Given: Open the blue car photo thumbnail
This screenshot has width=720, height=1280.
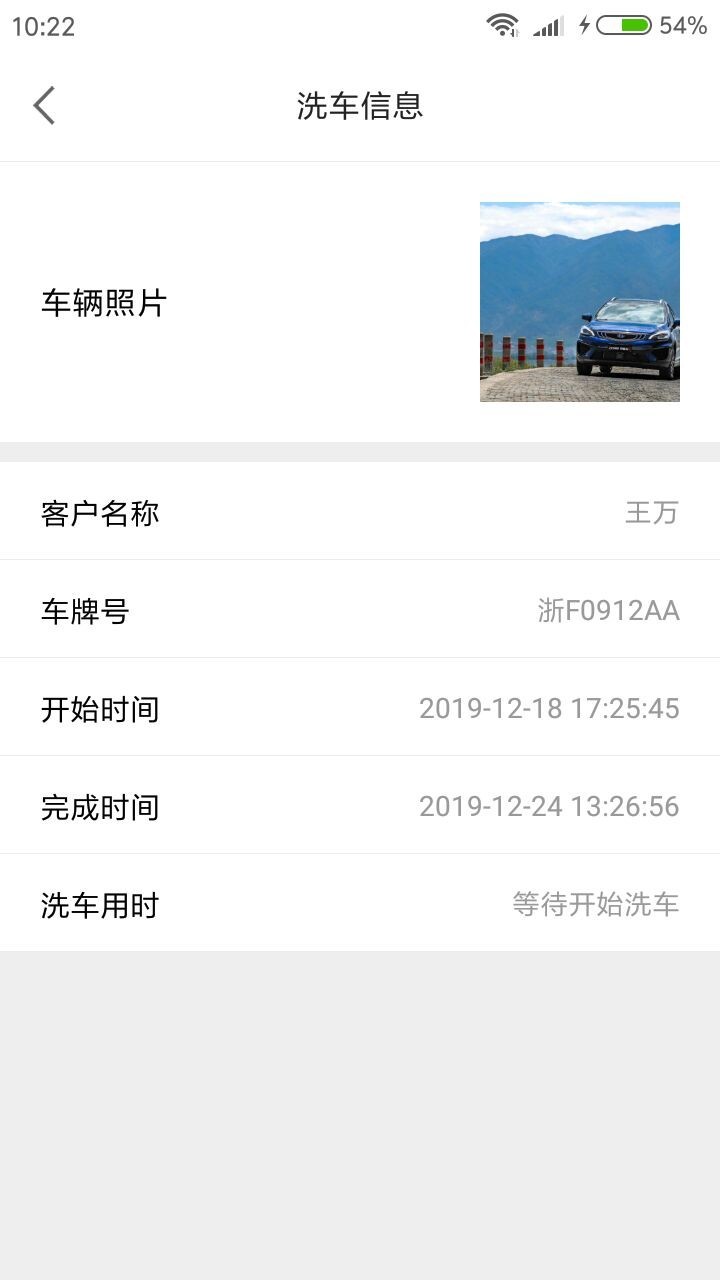Looking at the screenshot, I should click(580, 300).
